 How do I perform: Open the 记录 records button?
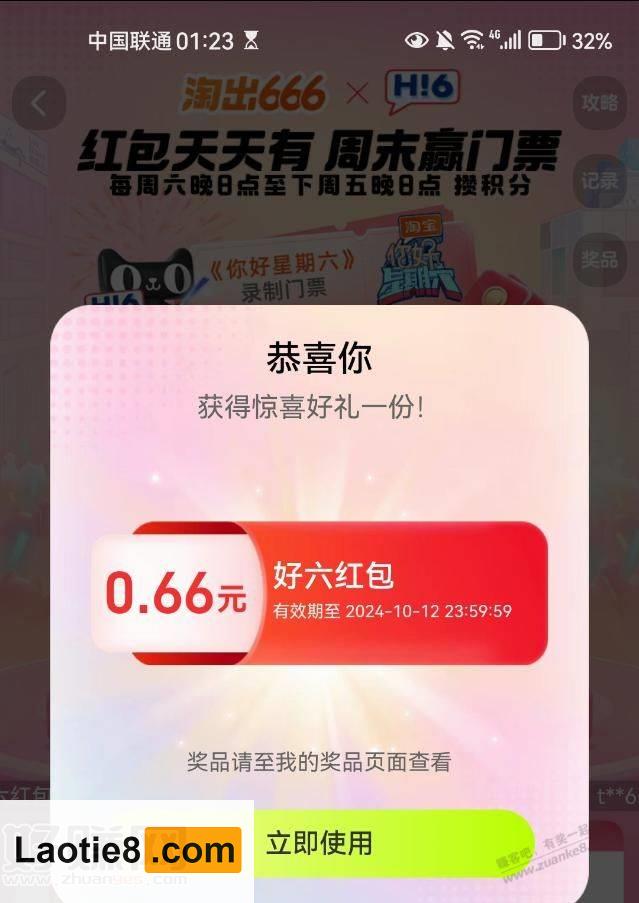599,181
